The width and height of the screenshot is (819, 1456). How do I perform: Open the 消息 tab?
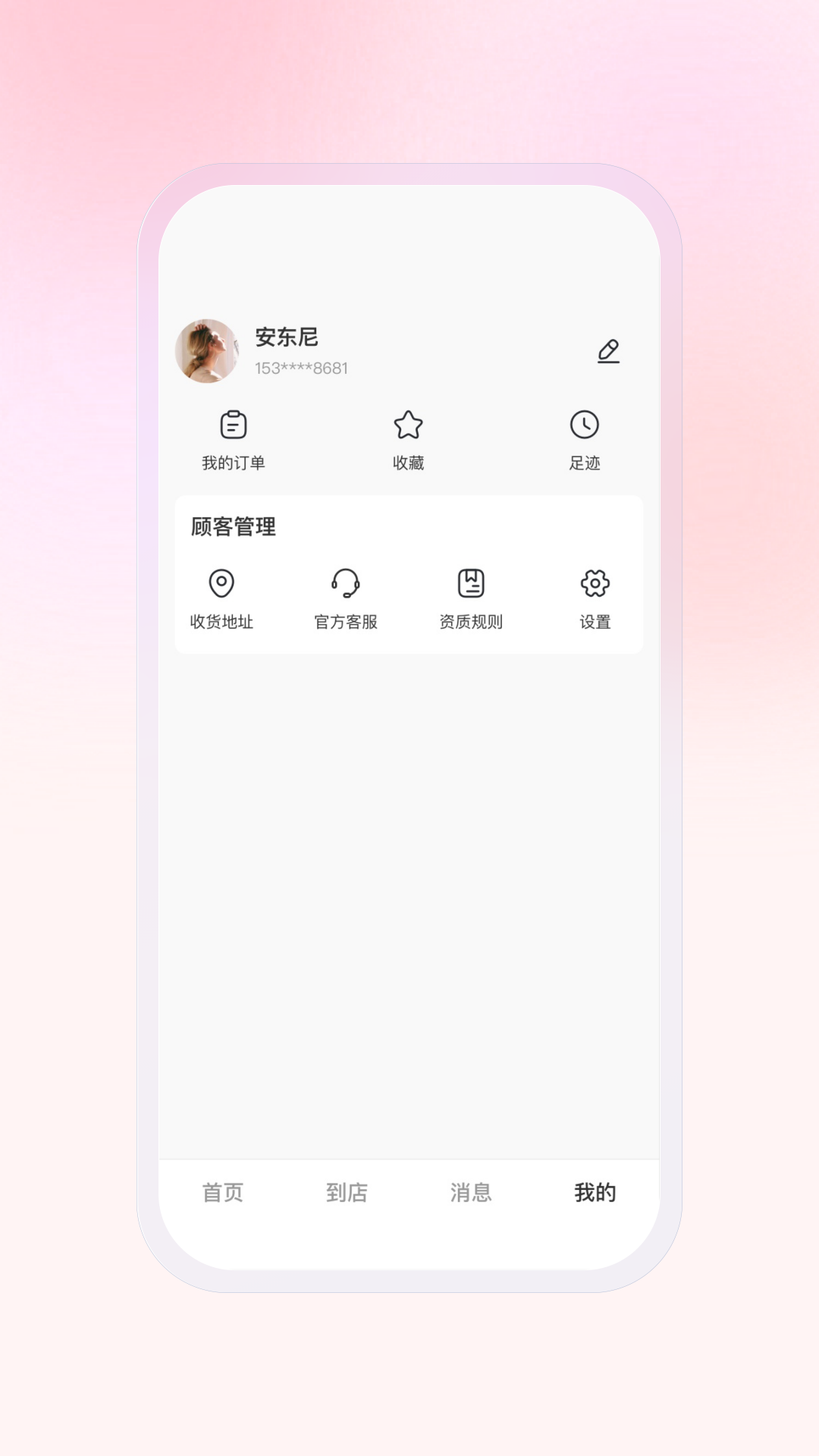(472, 1192)
